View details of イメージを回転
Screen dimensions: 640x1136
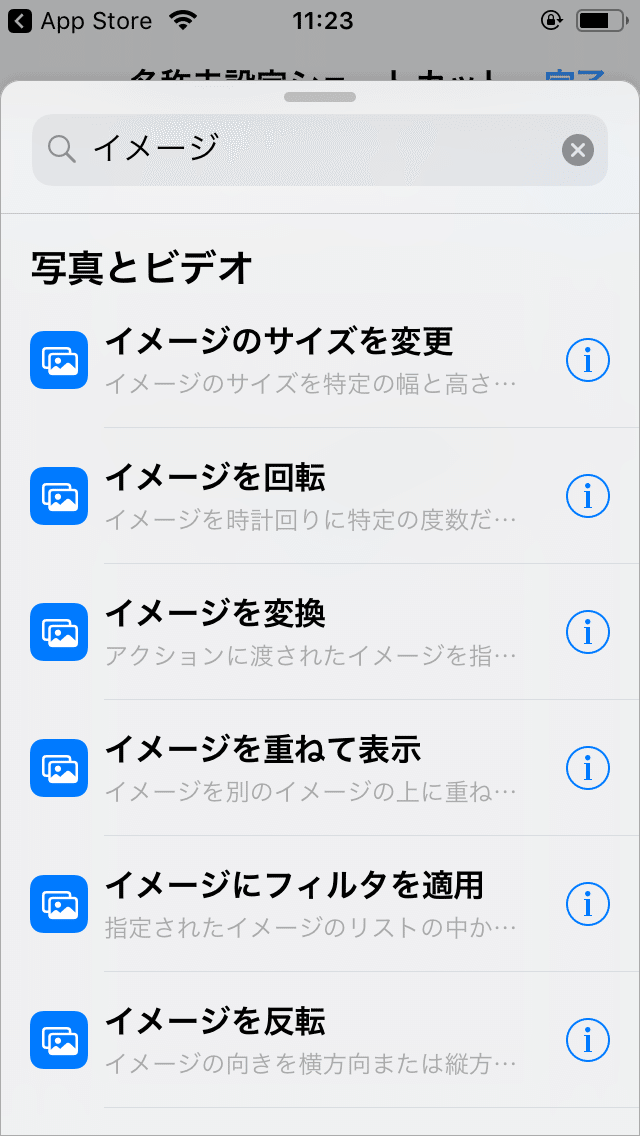588,495
